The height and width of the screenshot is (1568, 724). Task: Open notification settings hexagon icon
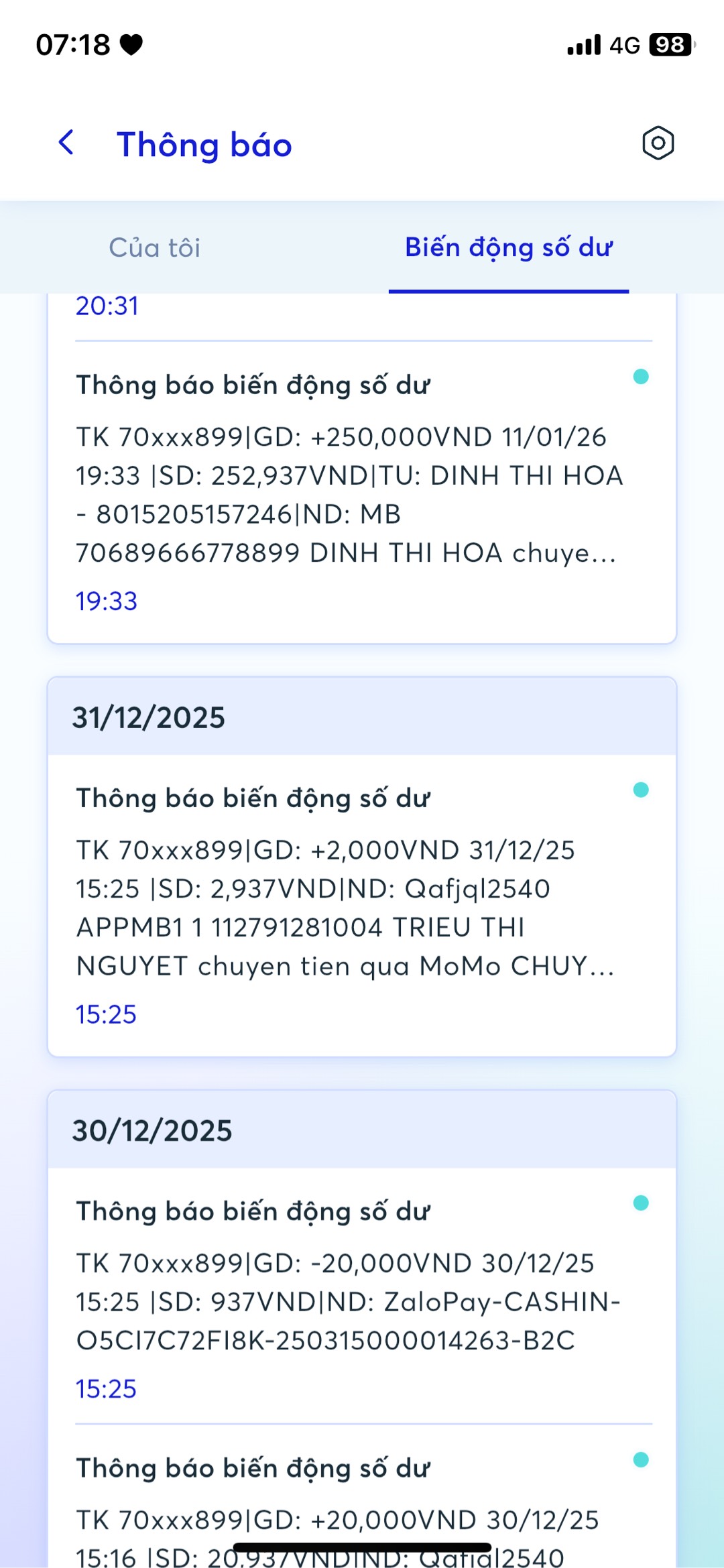click(658, 143)
